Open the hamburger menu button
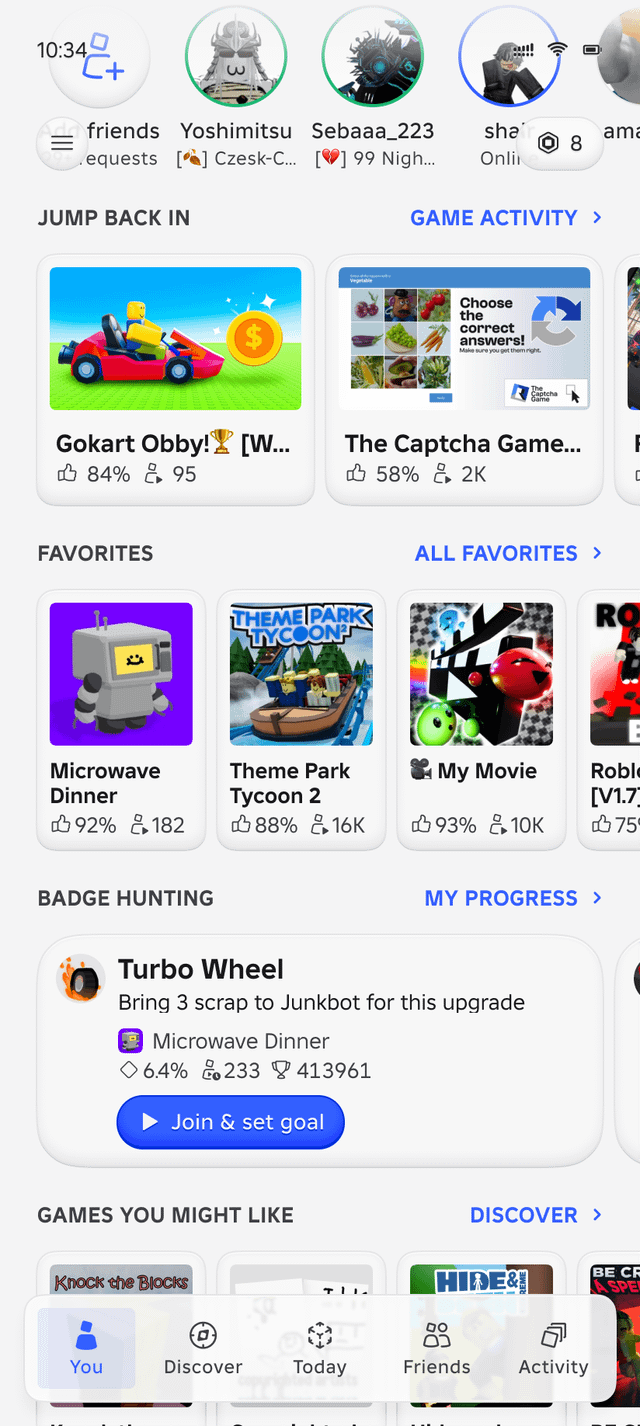Image resolution: width=640 pixels, height=1426 pixels. [62, 144]
